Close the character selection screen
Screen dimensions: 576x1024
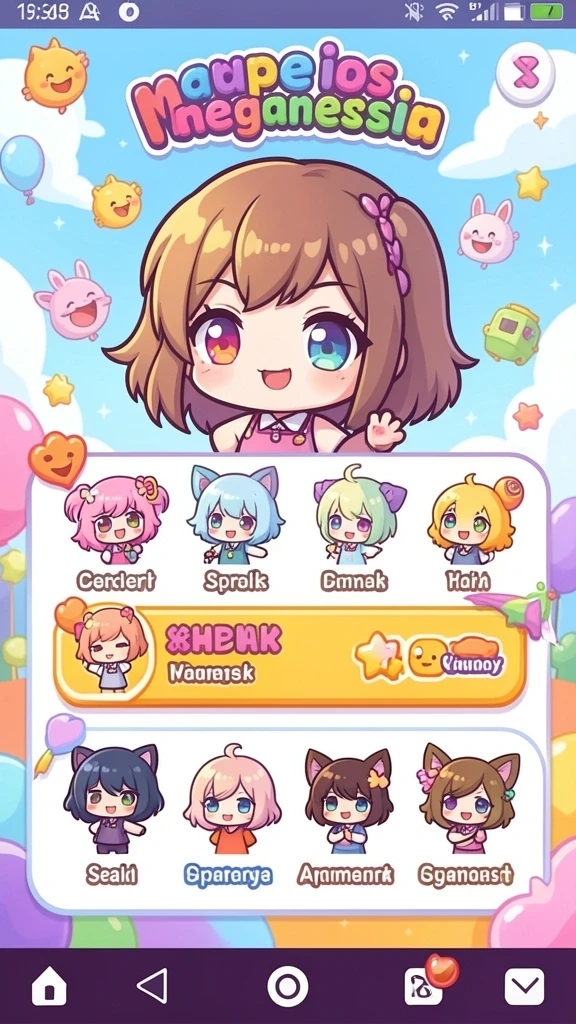click(525, 76)
